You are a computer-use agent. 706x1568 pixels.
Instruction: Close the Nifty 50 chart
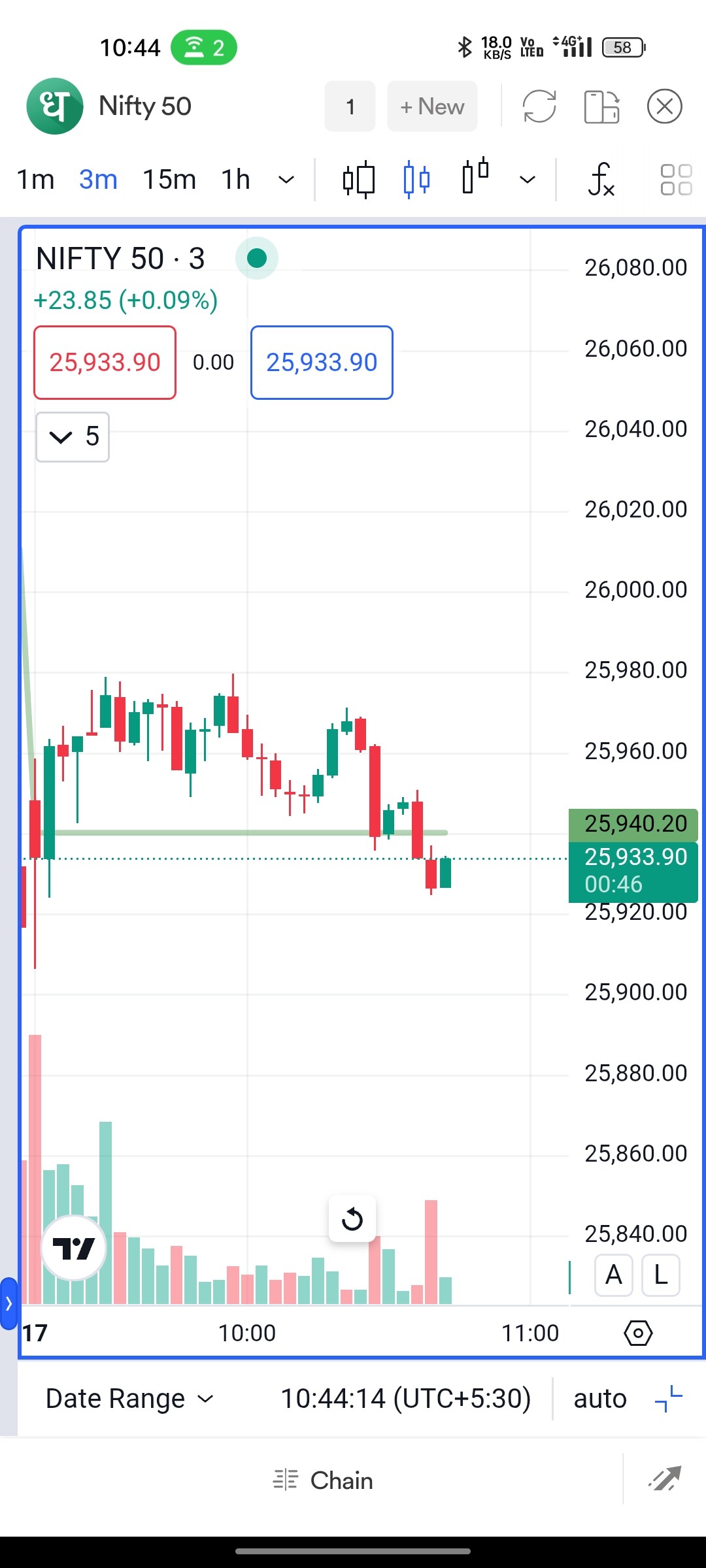(x=664, y=106)
